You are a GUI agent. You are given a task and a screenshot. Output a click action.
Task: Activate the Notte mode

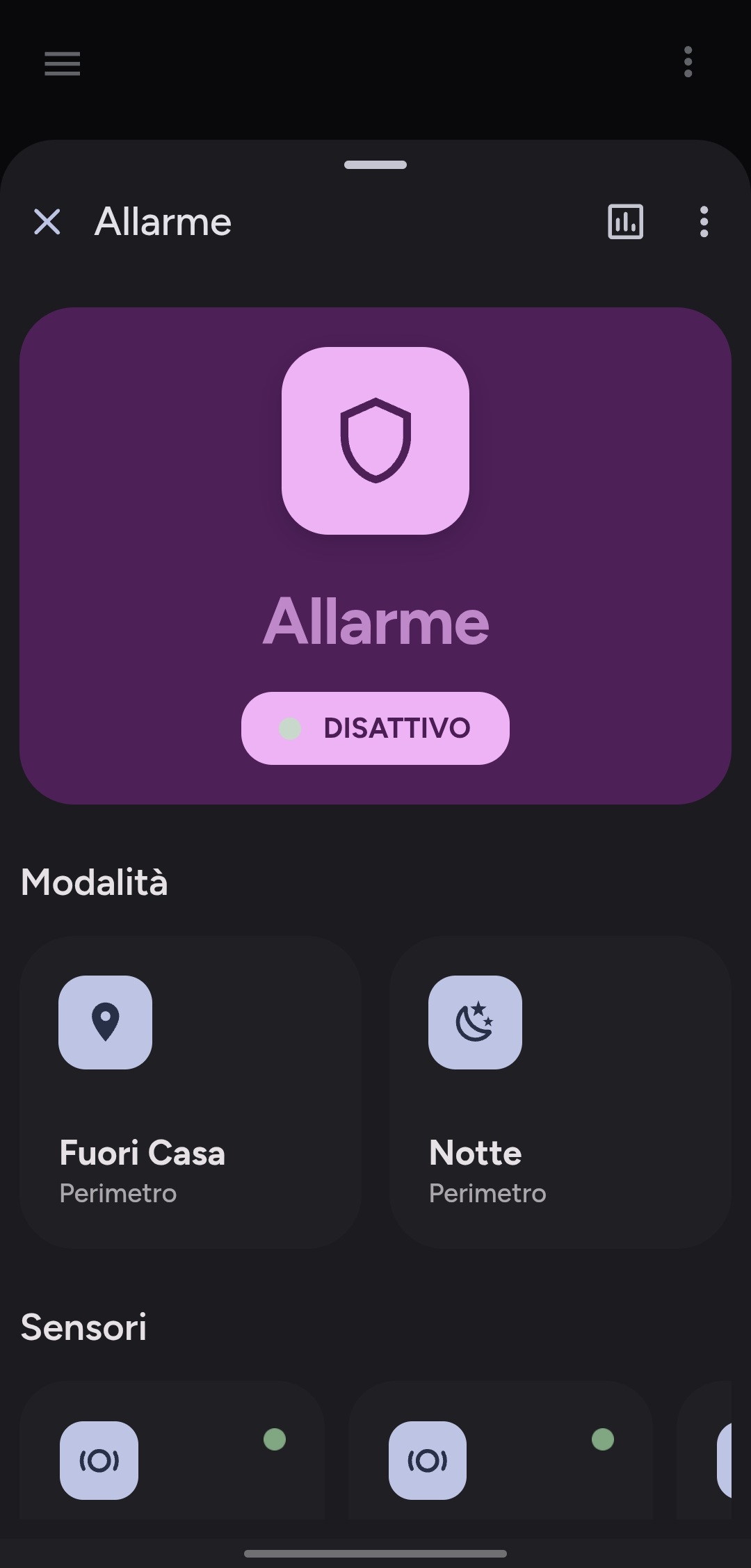560,1092
